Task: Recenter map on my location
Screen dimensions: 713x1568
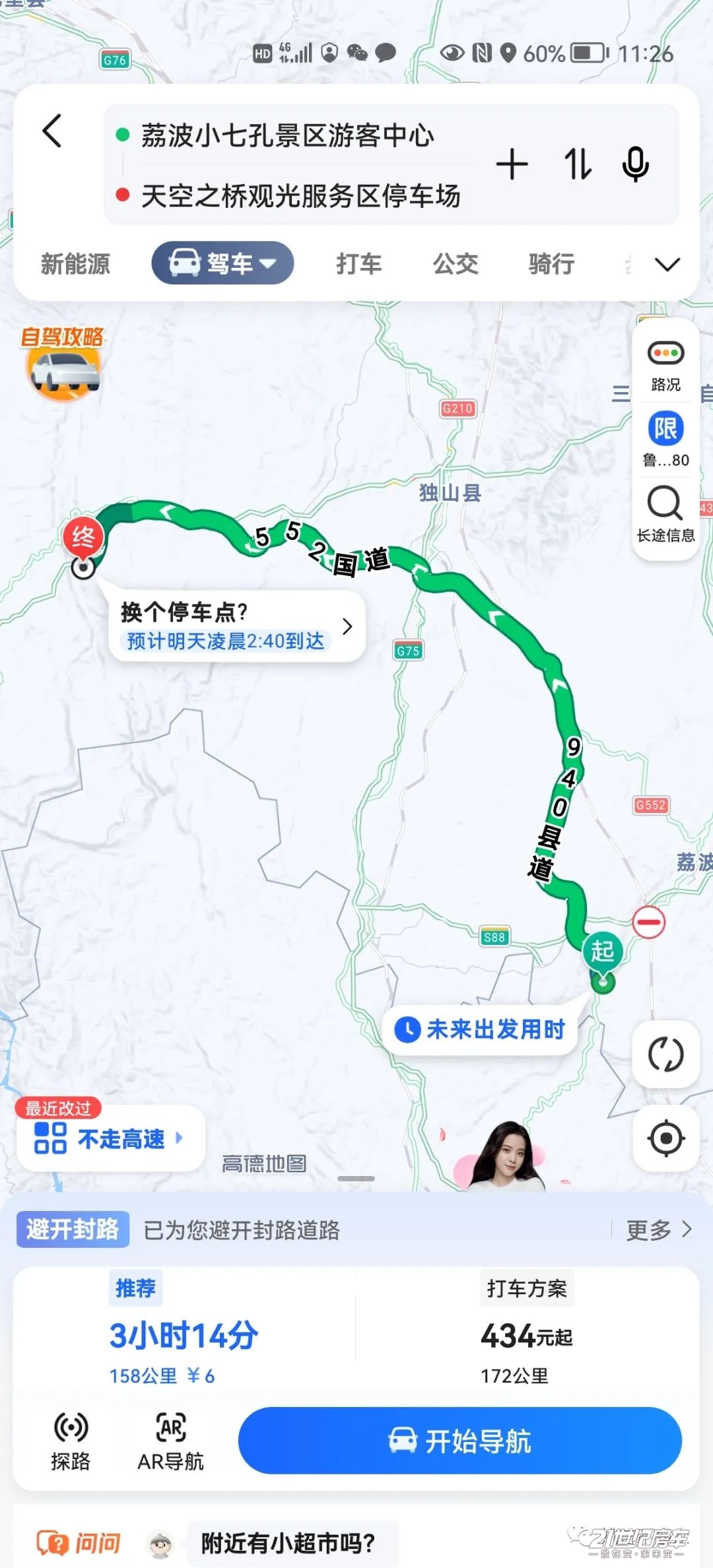Action: [x=665, y=1138]
